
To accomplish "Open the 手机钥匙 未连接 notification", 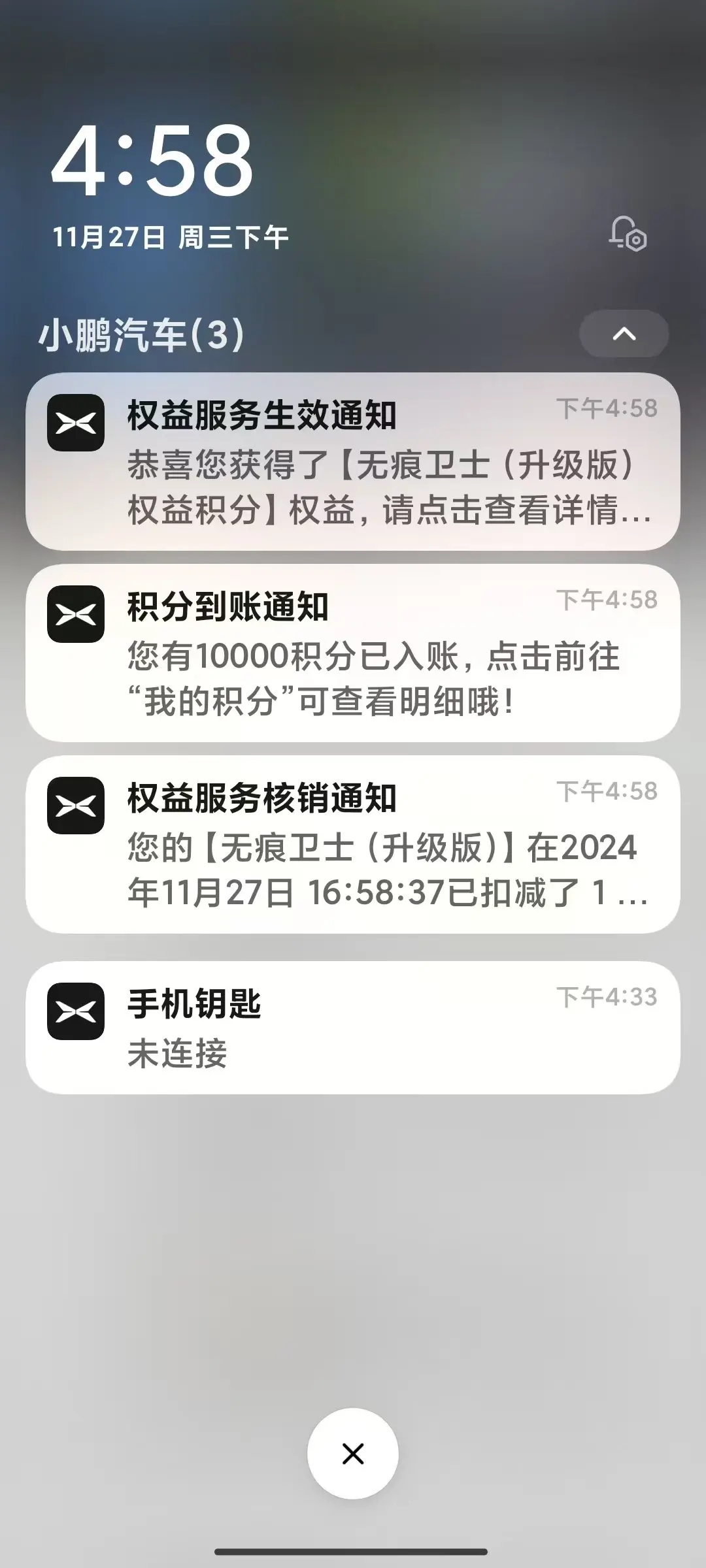I will tap(353, 1028).
